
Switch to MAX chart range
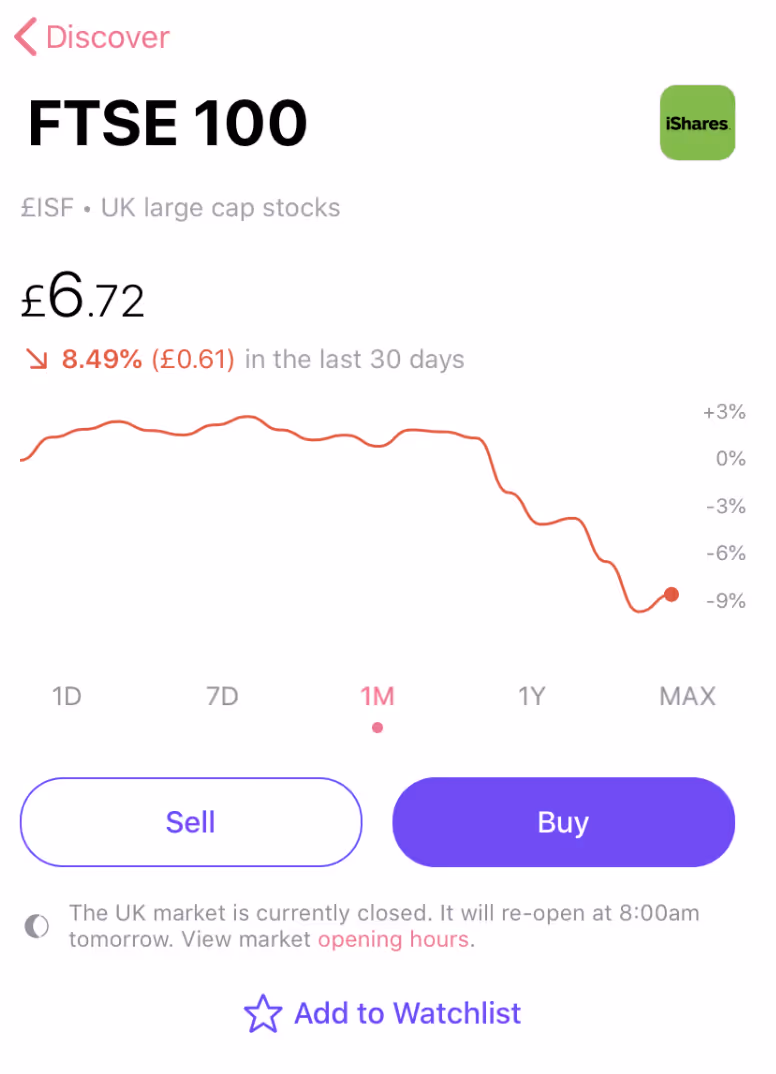(x=687, y=696)
